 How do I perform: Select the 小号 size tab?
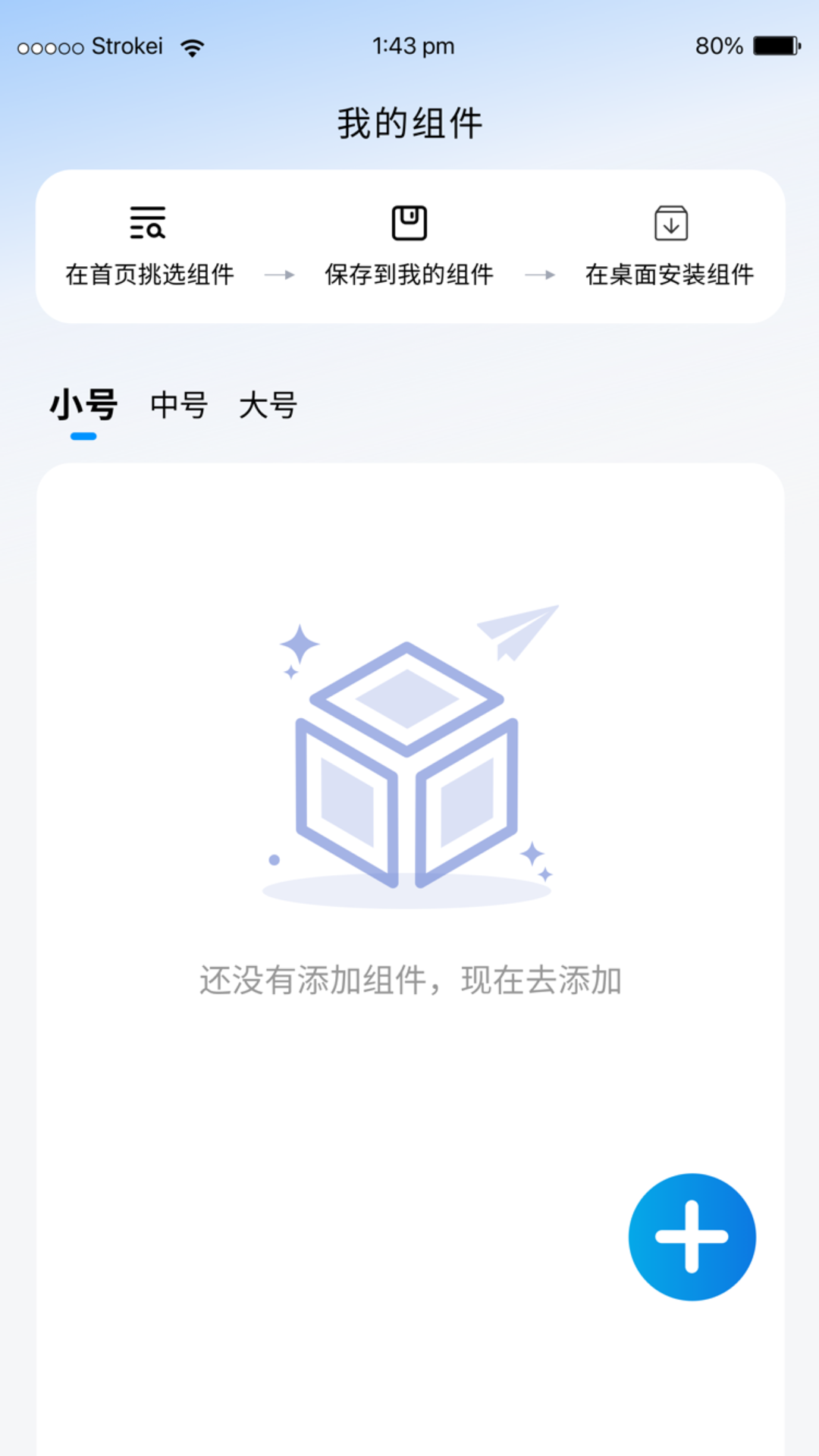click(83, 405)
